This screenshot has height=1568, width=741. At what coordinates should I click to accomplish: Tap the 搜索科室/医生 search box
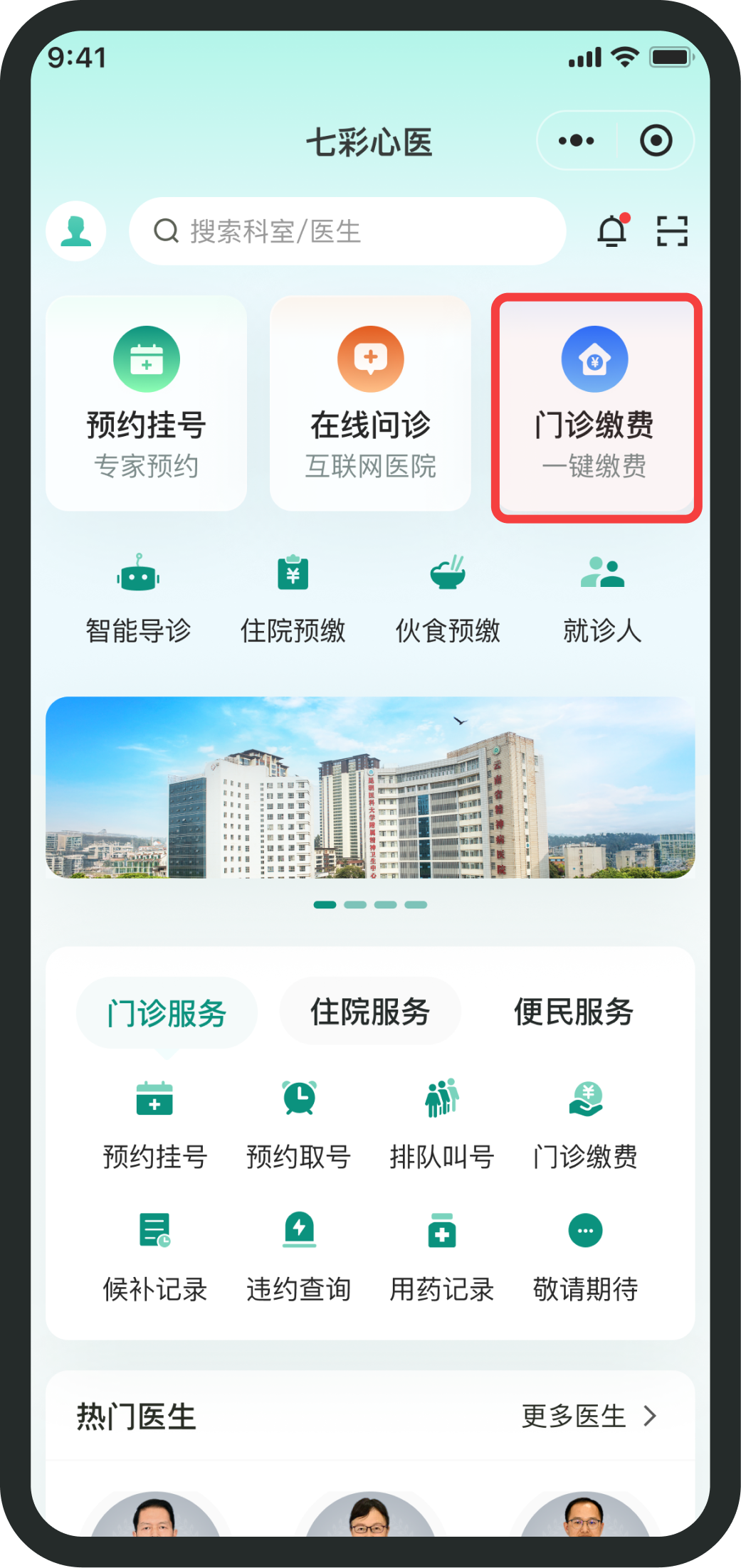[347, 231]
